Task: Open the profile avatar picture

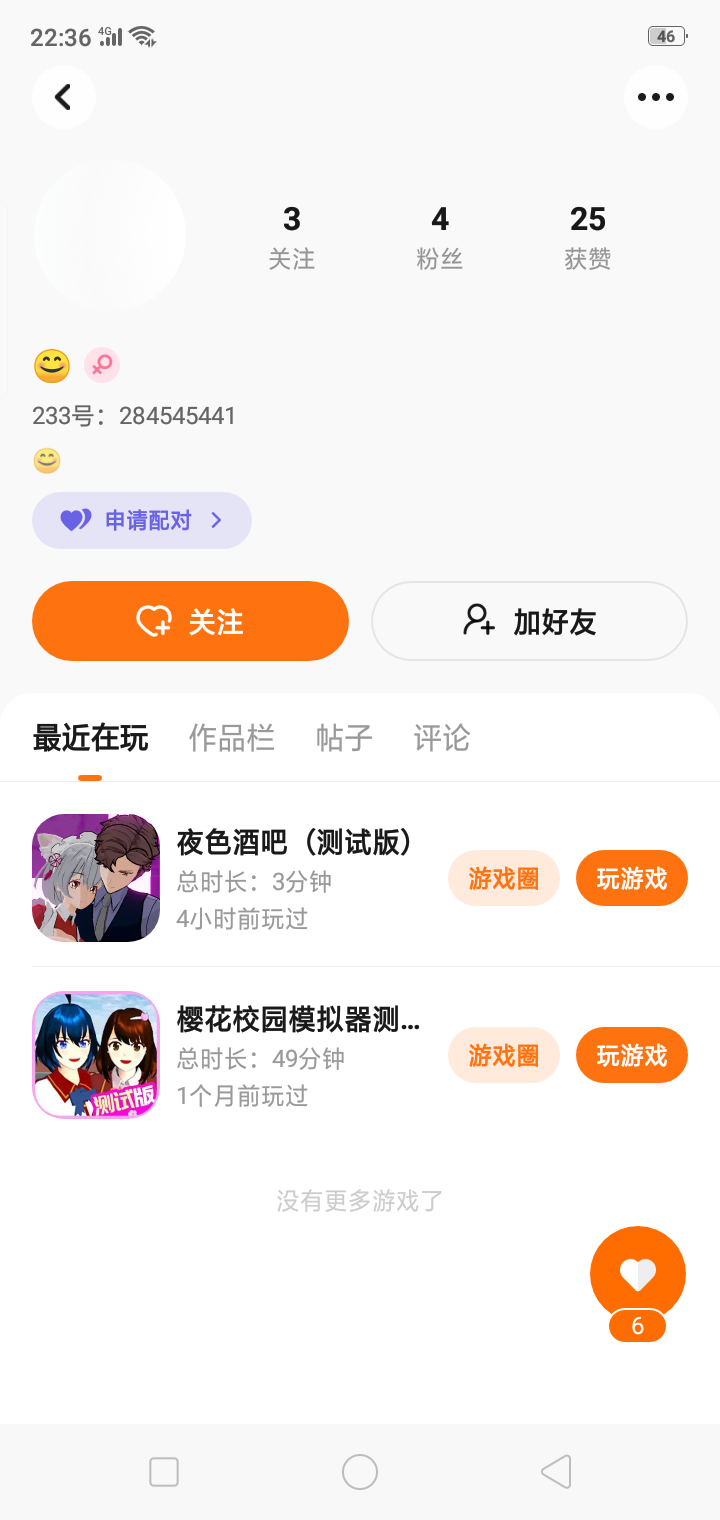Action: [110, 234]
